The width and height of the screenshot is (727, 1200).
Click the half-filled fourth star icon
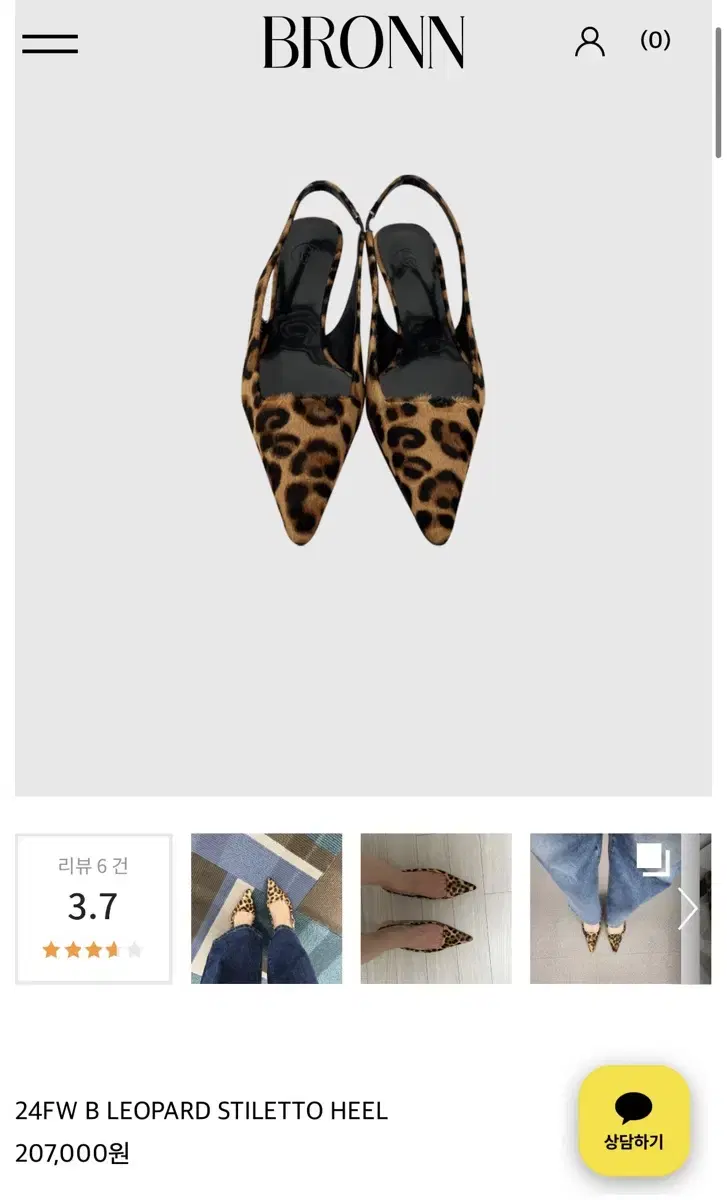point(112,948)
